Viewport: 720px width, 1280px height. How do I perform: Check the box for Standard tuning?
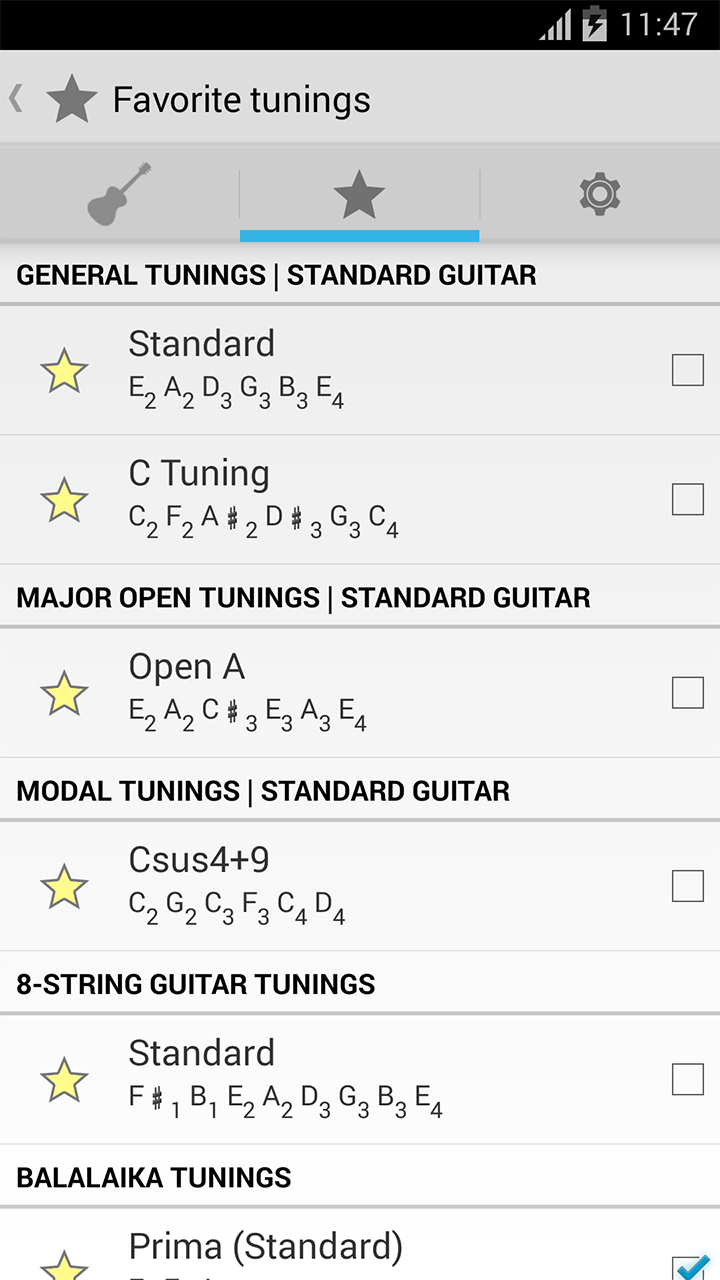click(x=688, y=370)
